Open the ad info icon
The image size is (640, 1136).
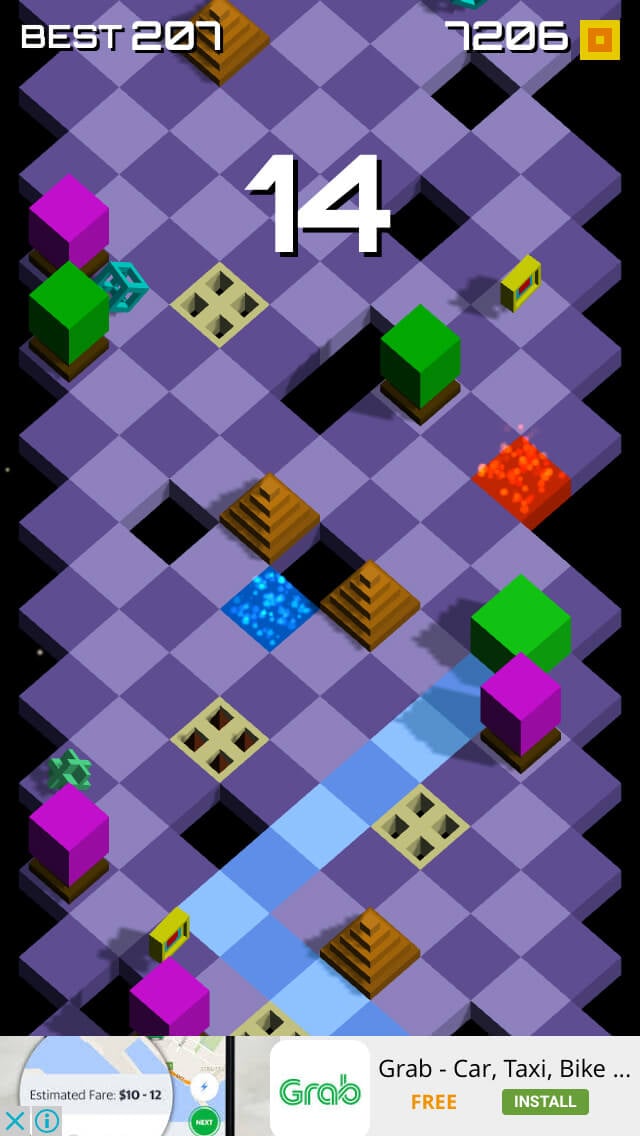click(47, 1122)
